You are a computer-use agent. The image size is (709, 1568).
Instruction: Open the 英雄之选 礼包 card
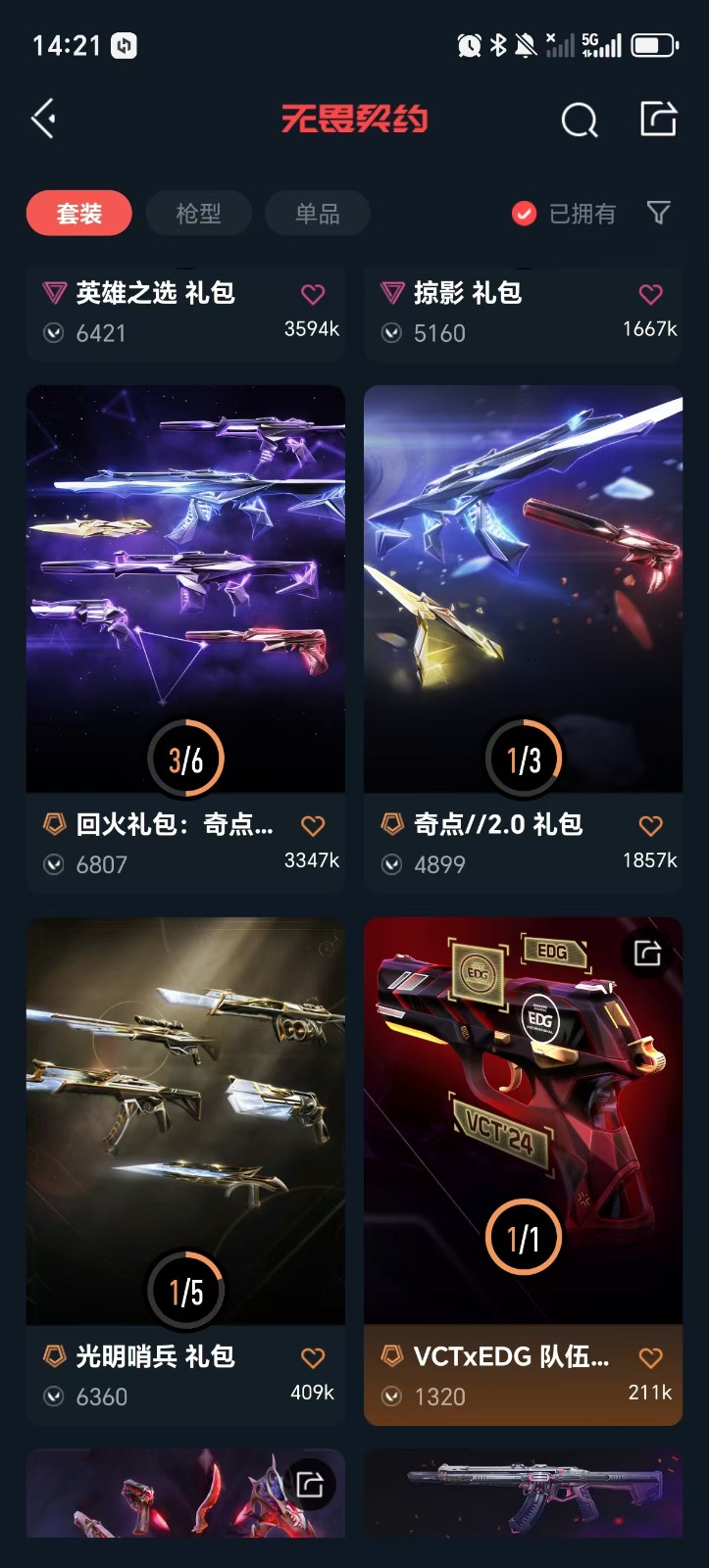pos(157,314)
